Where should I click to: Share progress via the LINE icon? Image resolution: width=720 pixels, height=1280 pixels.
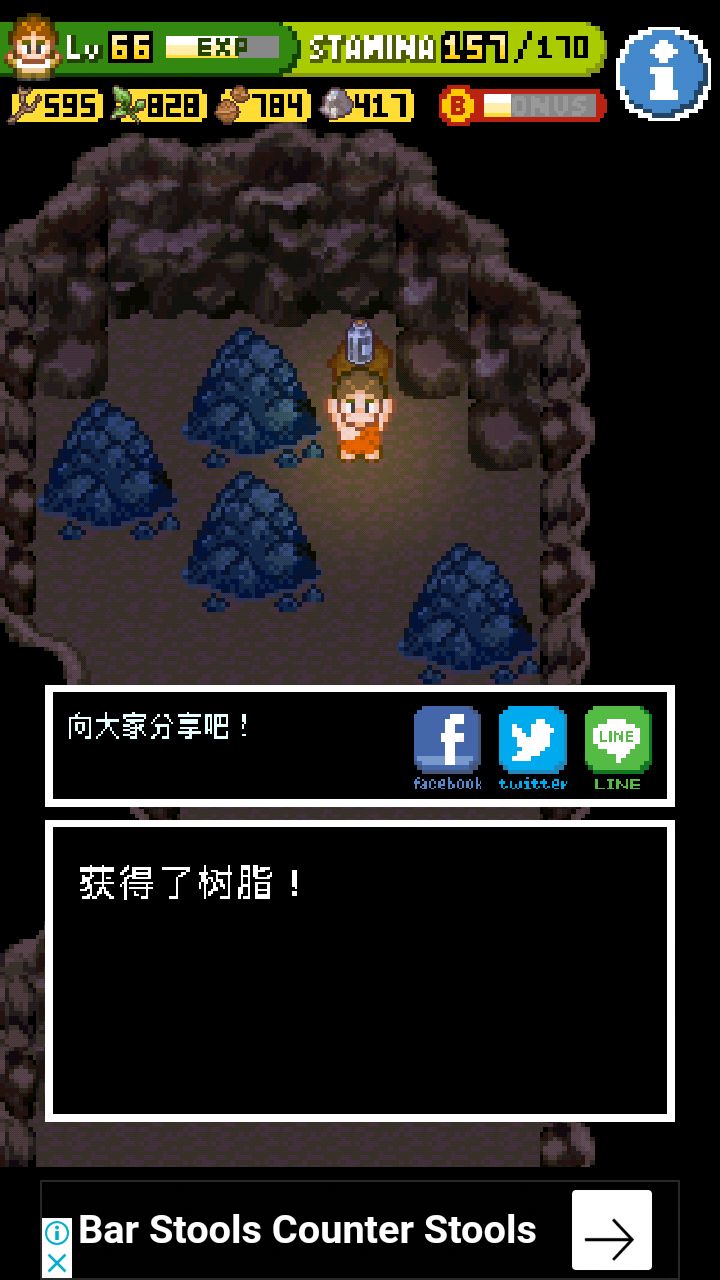pos(617,740)
